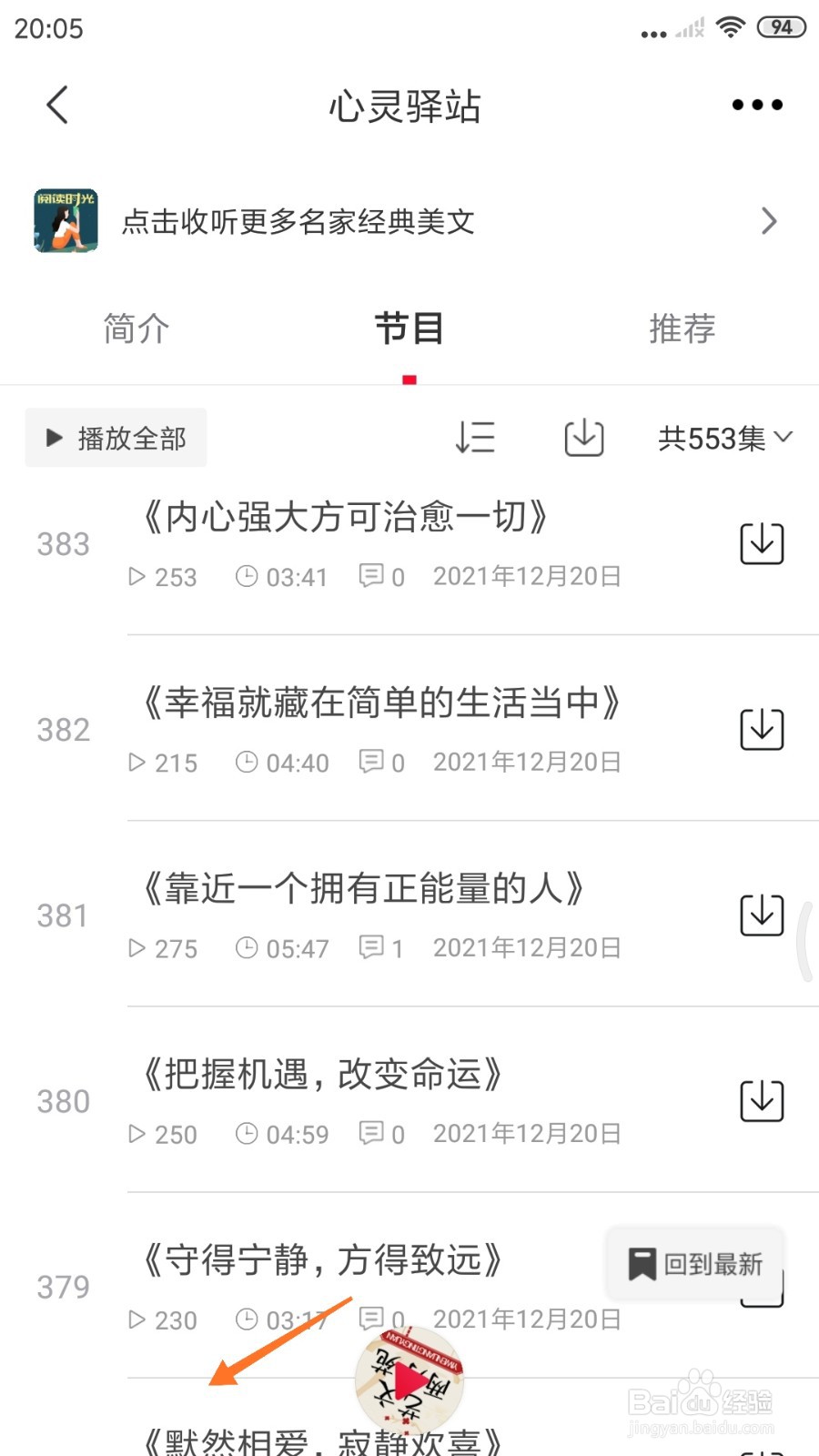Switch to the 简介 tab
Viewport: 819px width, 1456px height.
(x=136, y=329)
